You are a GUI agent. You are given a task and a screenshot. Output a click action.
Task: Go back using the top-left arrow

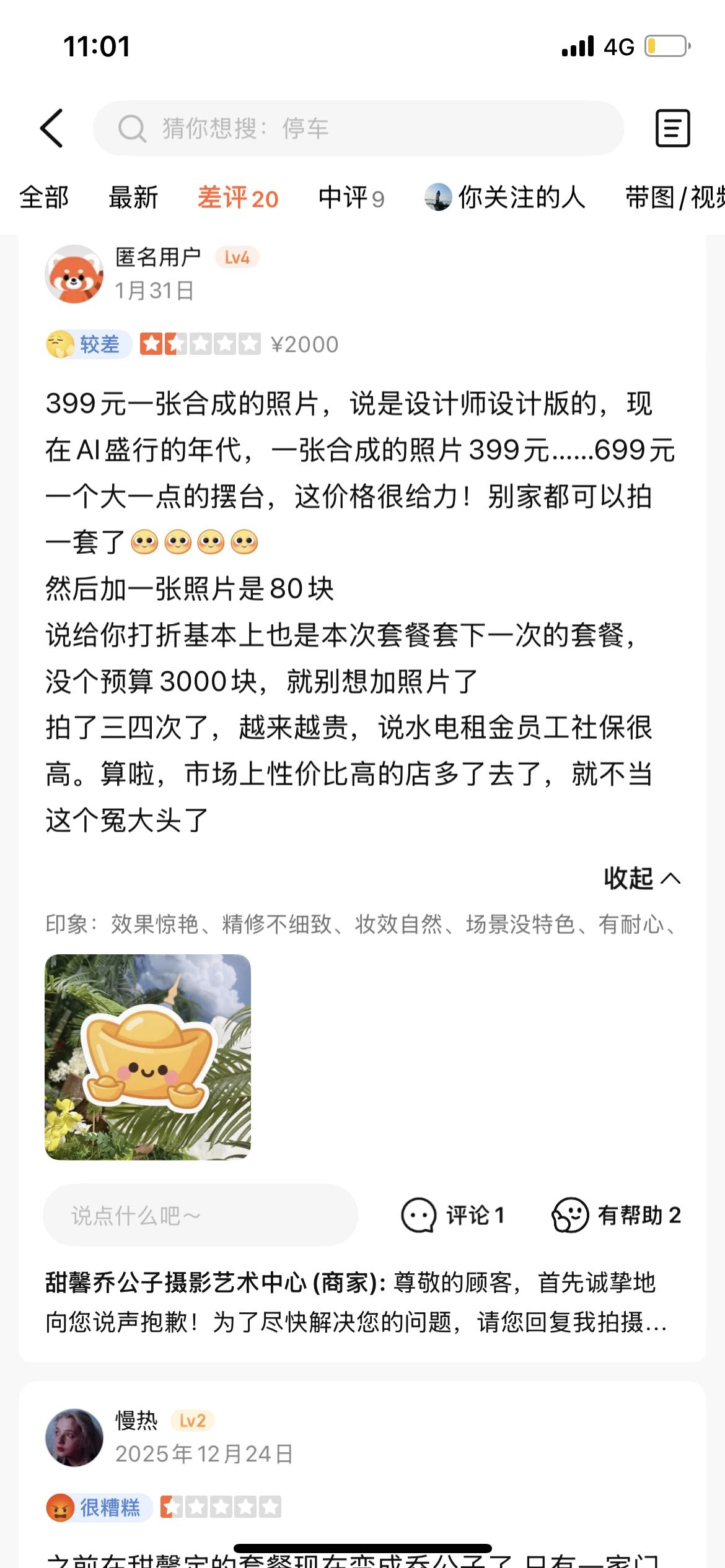click(x=52, y=129)
